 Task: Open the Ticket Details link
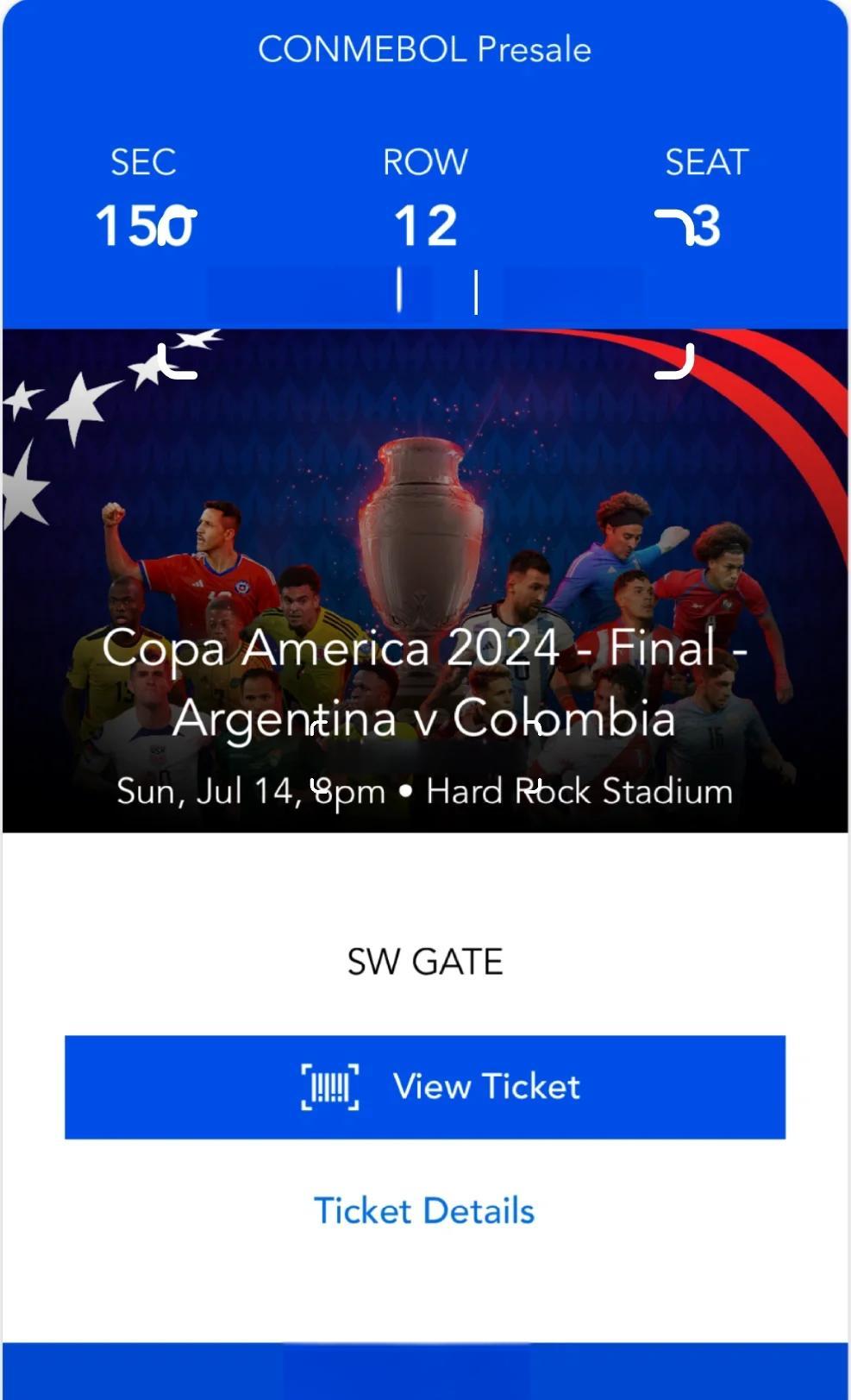424,1211
